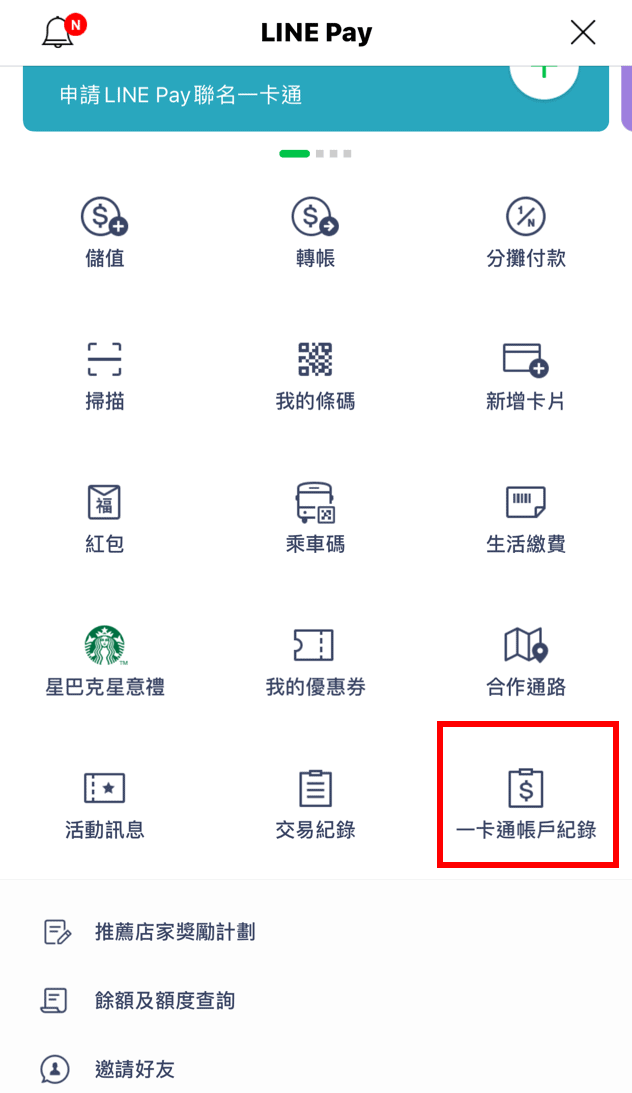The height and width of the screenshot is (1093, 632).
Task: Tap 儲值 to top up balance
Action: 105,232
